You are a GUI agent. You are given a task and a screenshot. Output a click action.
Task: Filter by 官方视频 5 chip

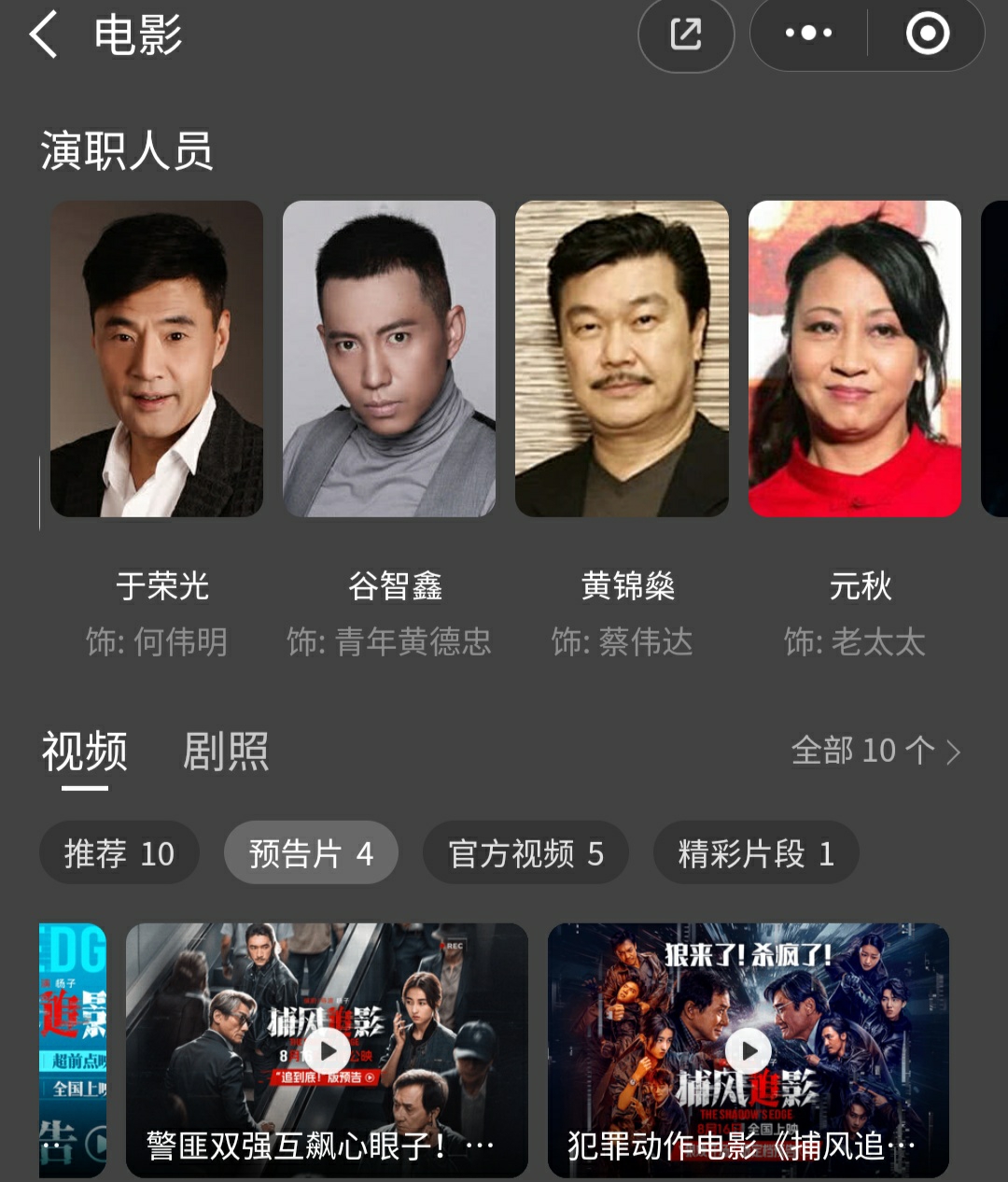click(525, 853)
